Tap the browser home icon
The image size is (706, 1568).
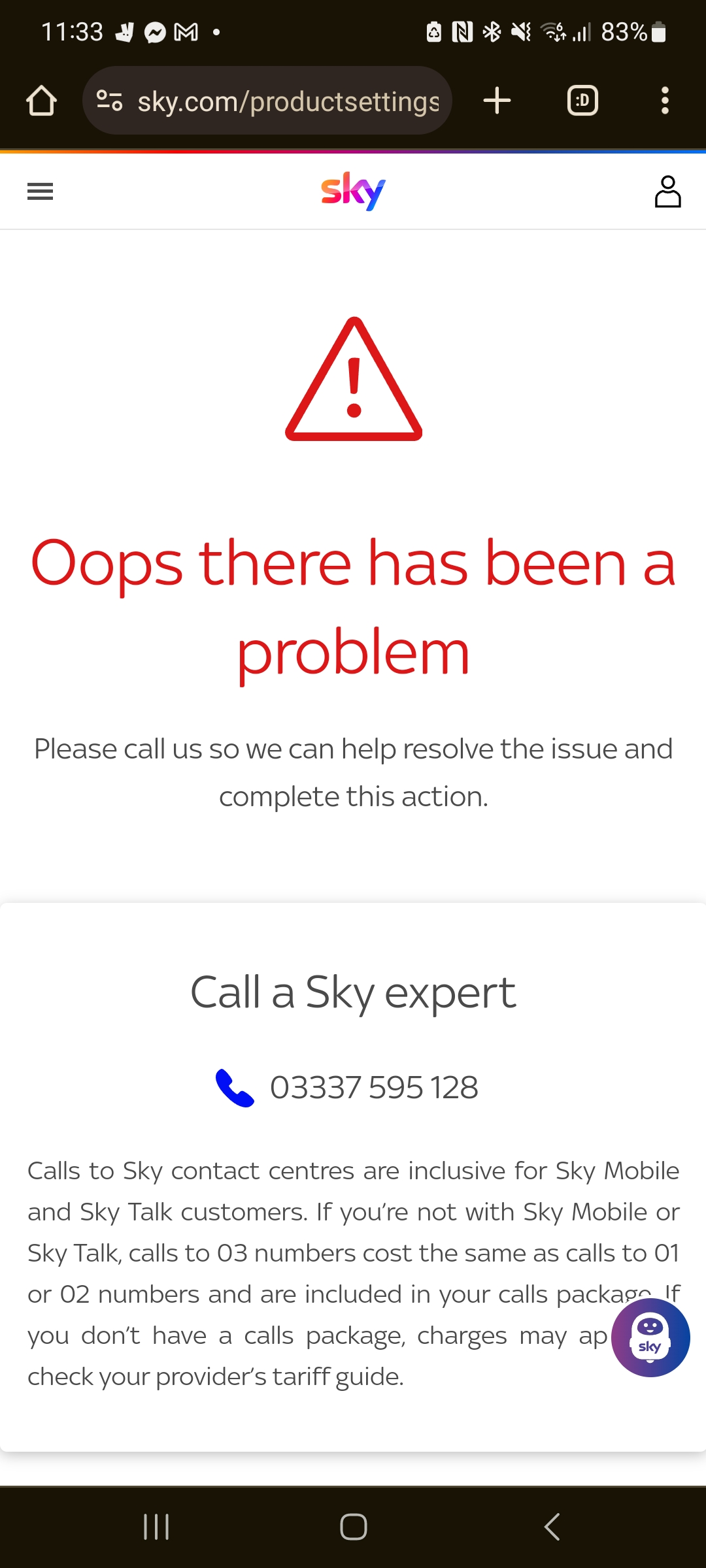coord(41,100)
